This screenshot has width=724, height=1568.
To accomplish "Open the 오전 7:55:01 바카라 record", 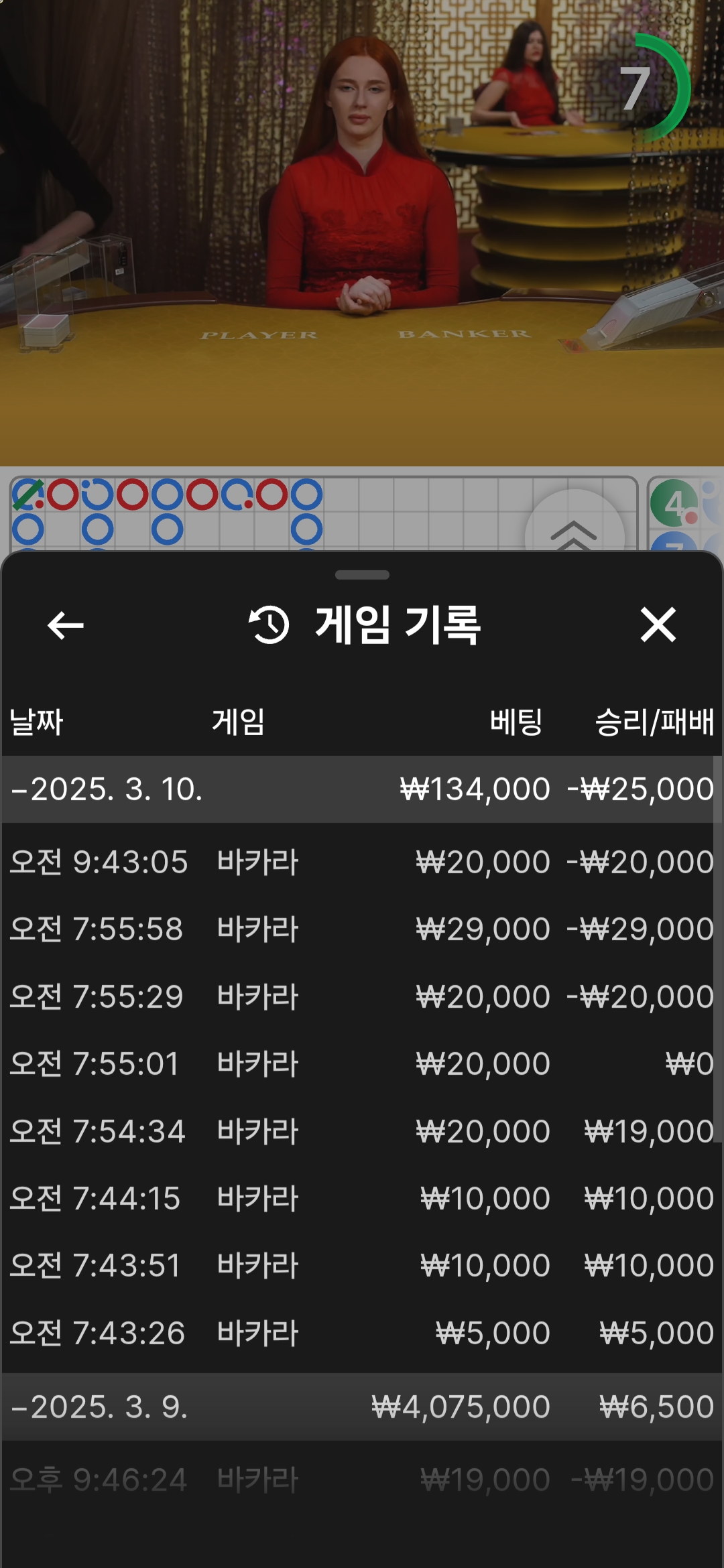I will coord(362,1064).
